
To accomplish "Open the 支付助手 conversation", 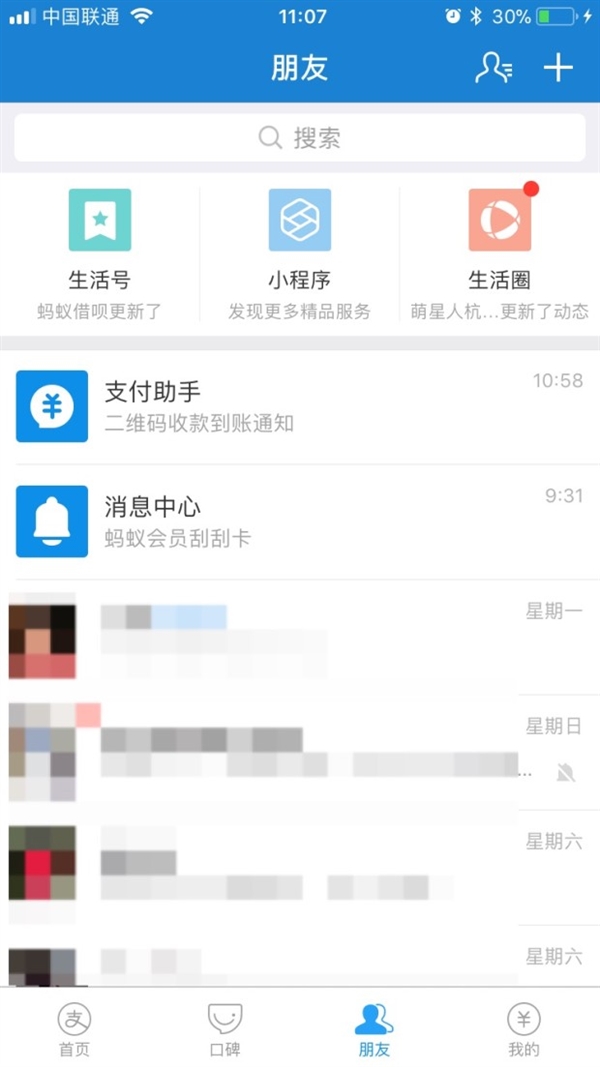I will click(300, 406).
